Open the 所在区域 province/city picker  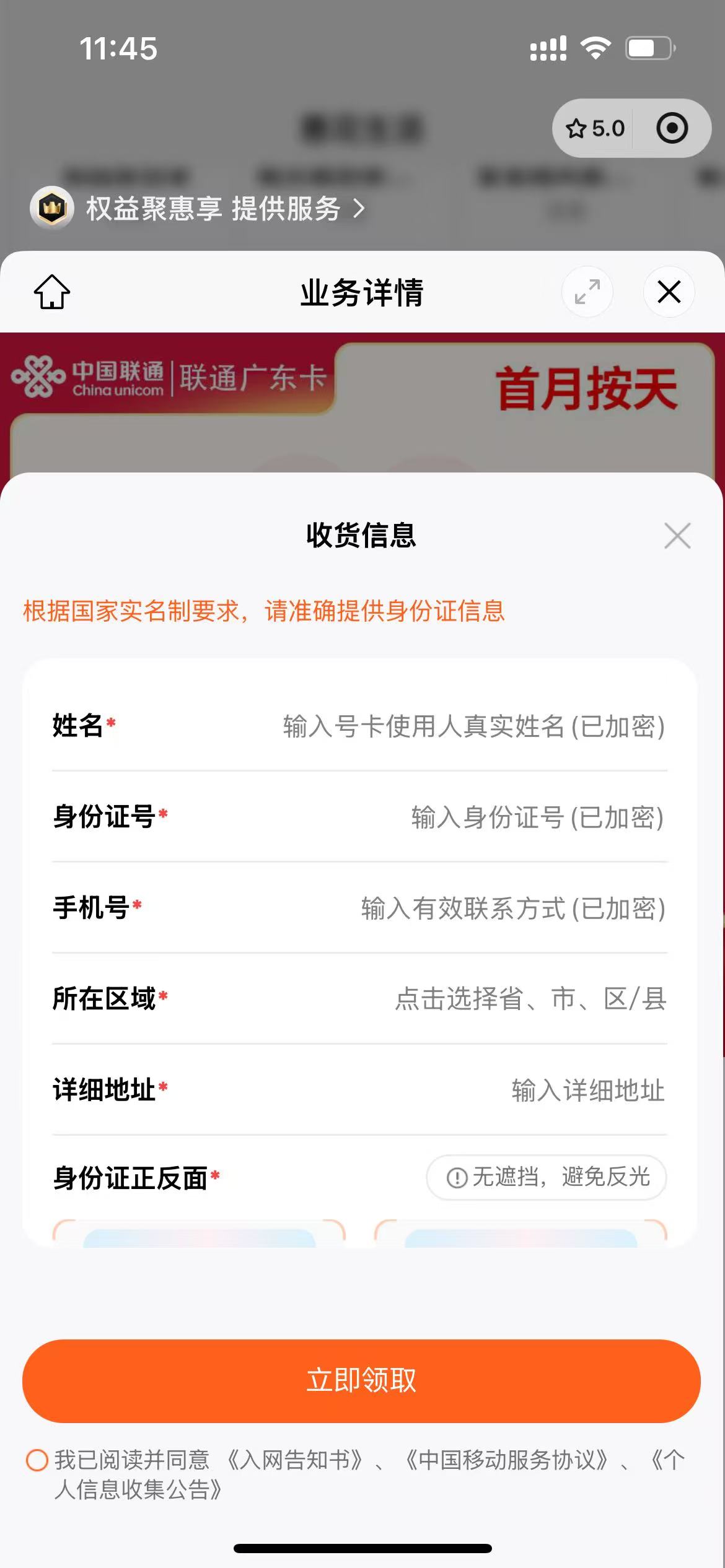pos(530,999)
